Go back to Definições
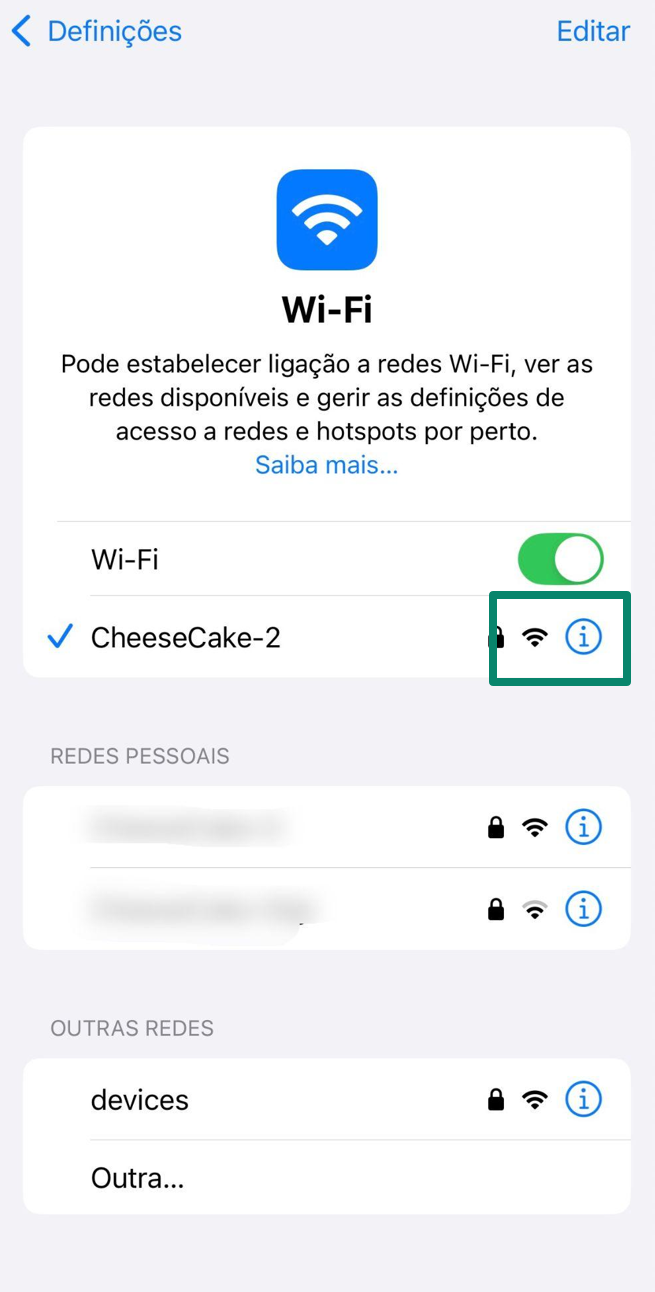The image size is (655, 1292). tap(95, 31)
